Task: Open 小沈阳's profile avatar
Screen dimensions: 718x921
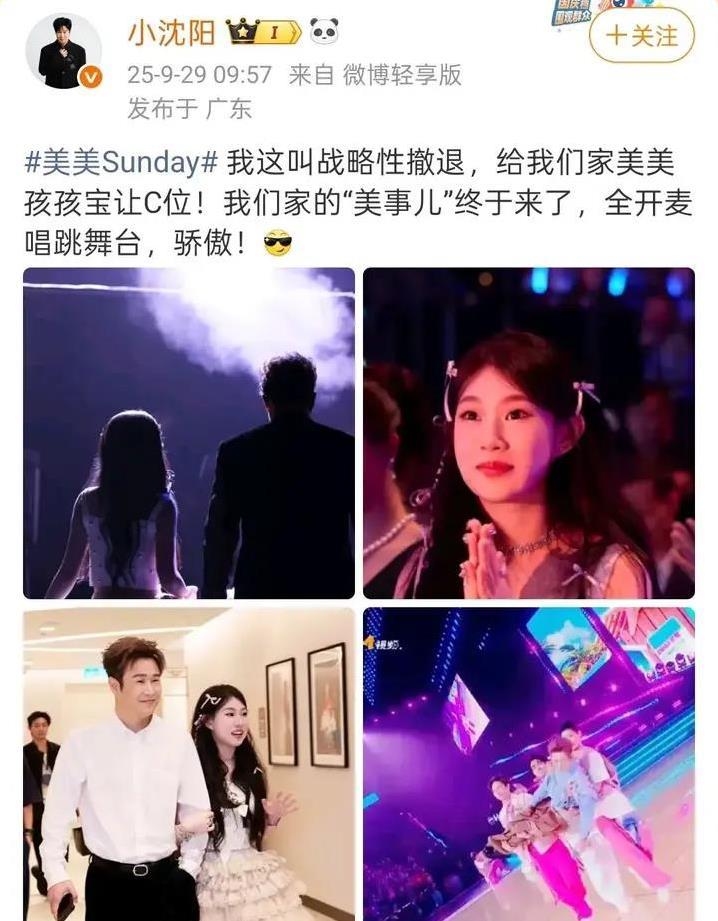Action: point(62,51)
